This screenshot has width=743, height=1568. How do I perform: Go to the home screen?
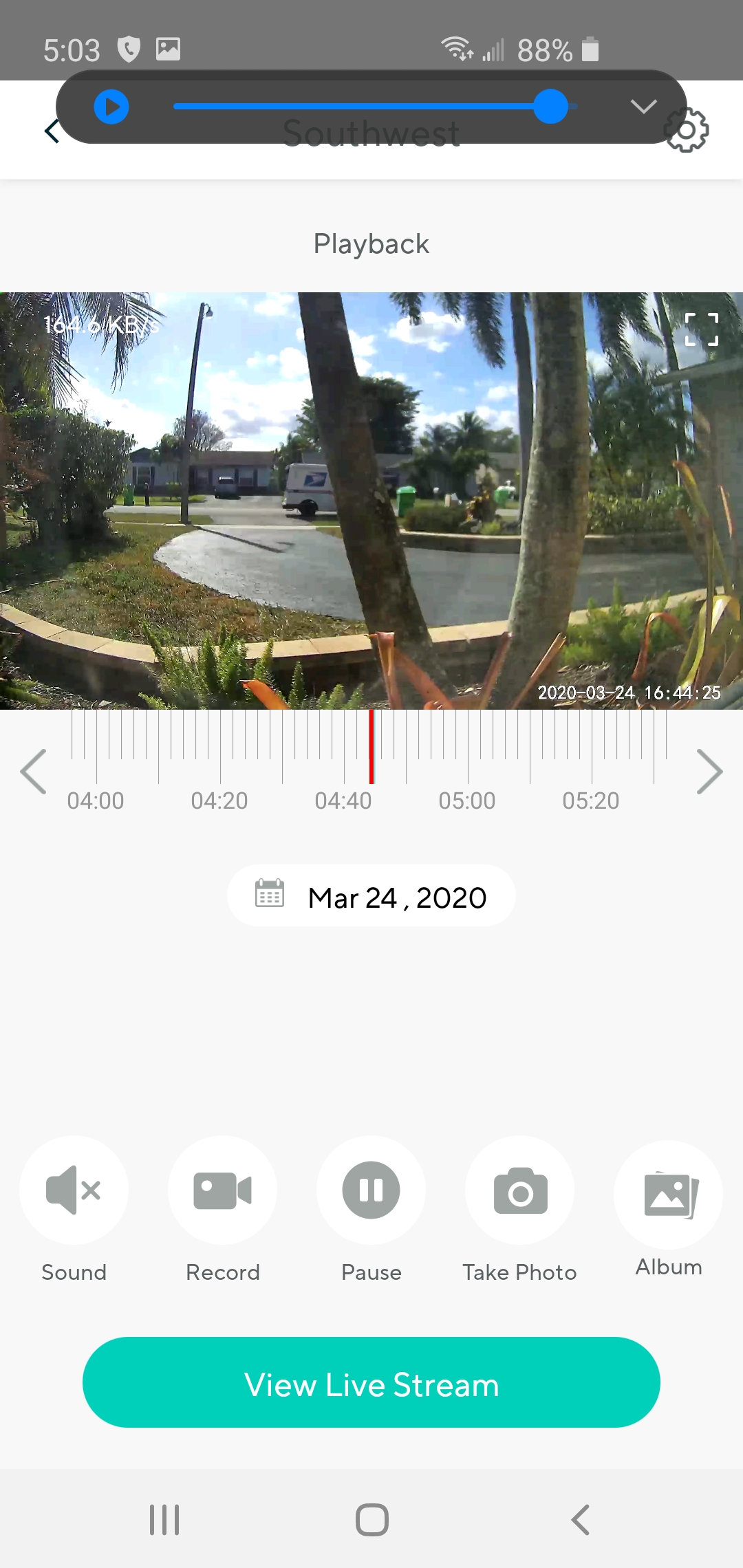[x=372, y=1520]
